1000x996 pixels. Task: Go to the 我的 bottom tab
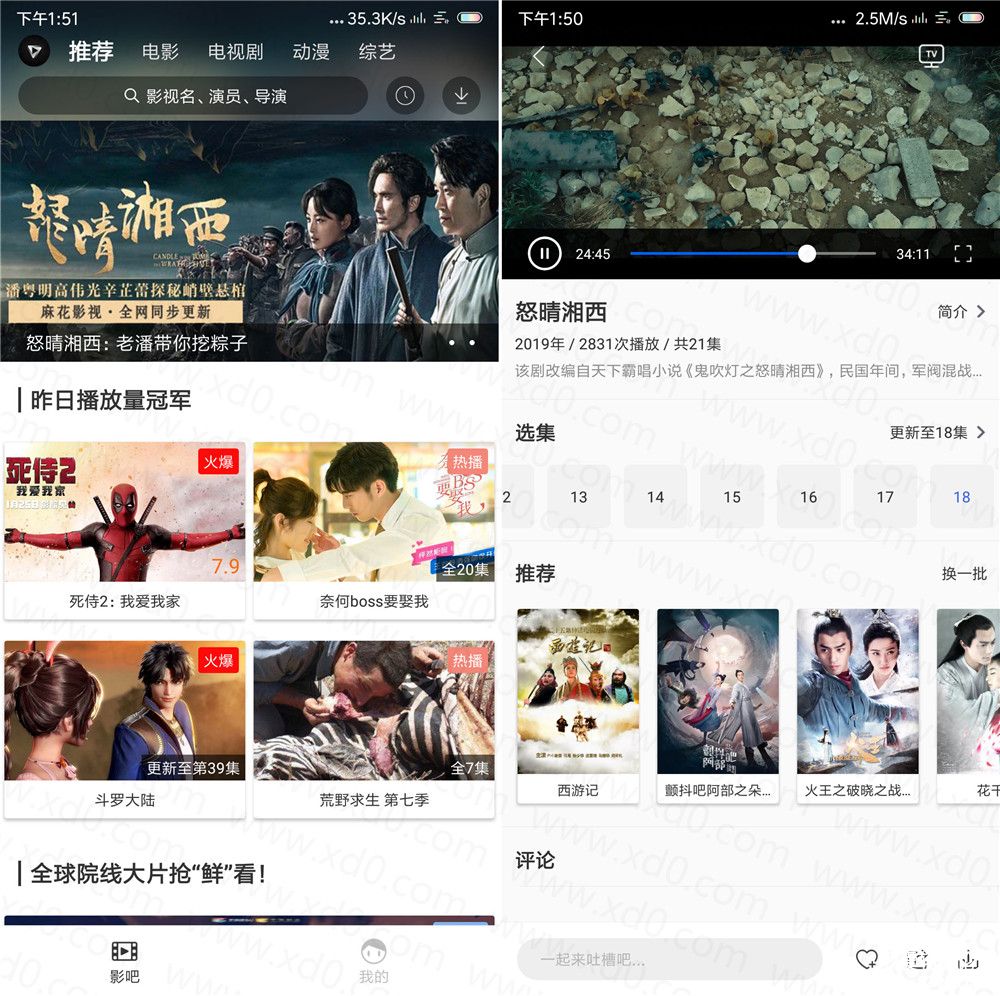[374, 961]
